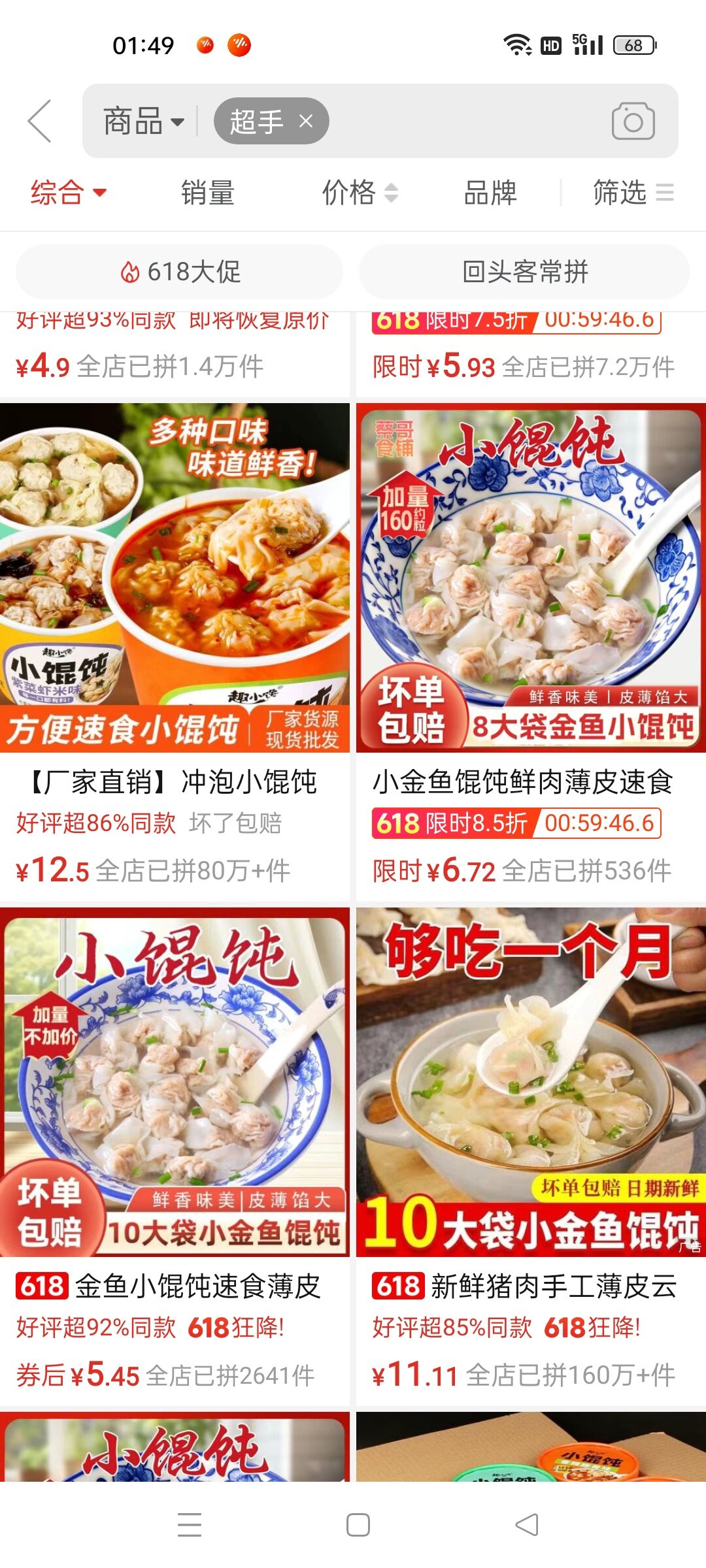Select the 回头客常拼 chip
706x1568 pixels.
point(524,271)
